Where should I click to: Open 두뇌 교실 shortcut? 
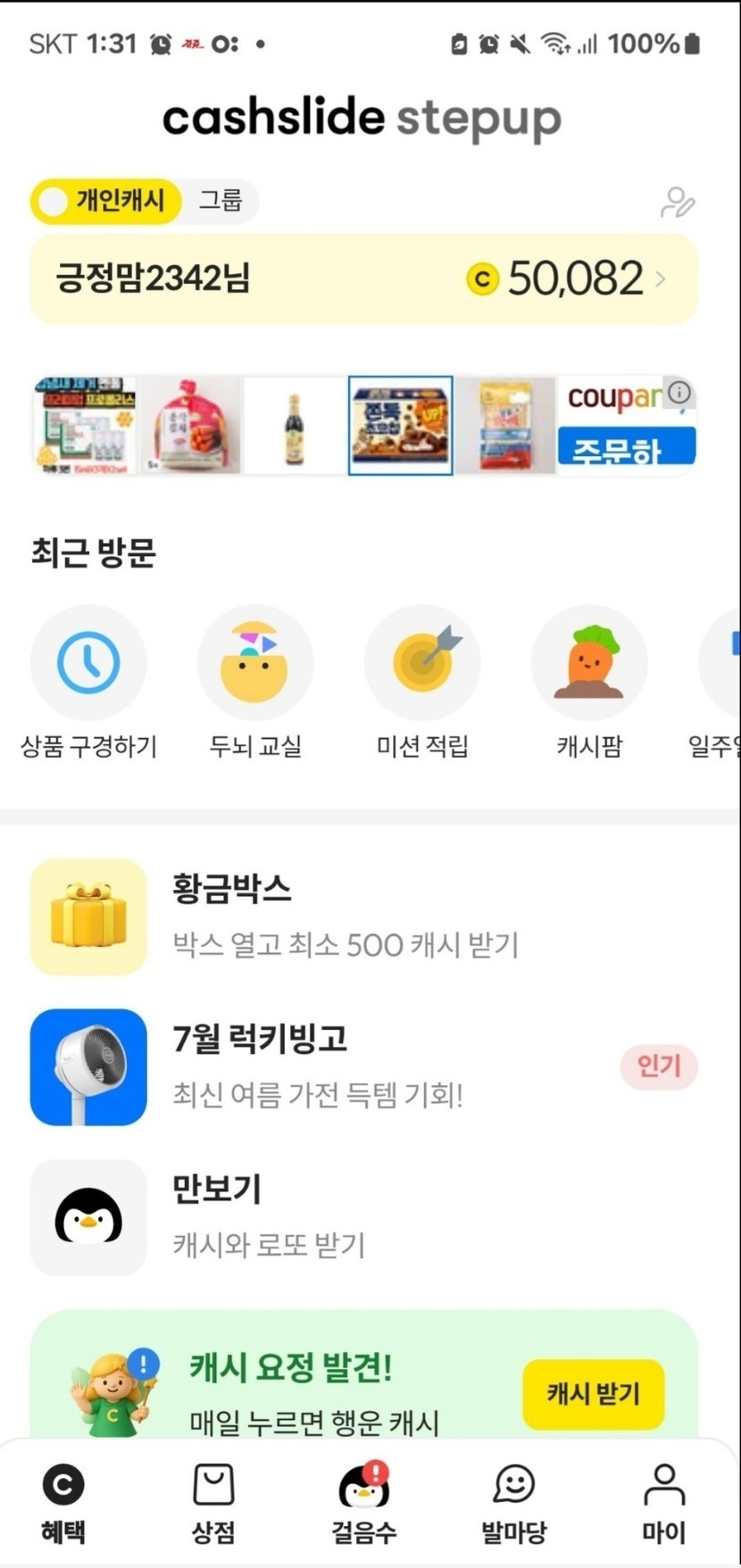pos(255,662)
